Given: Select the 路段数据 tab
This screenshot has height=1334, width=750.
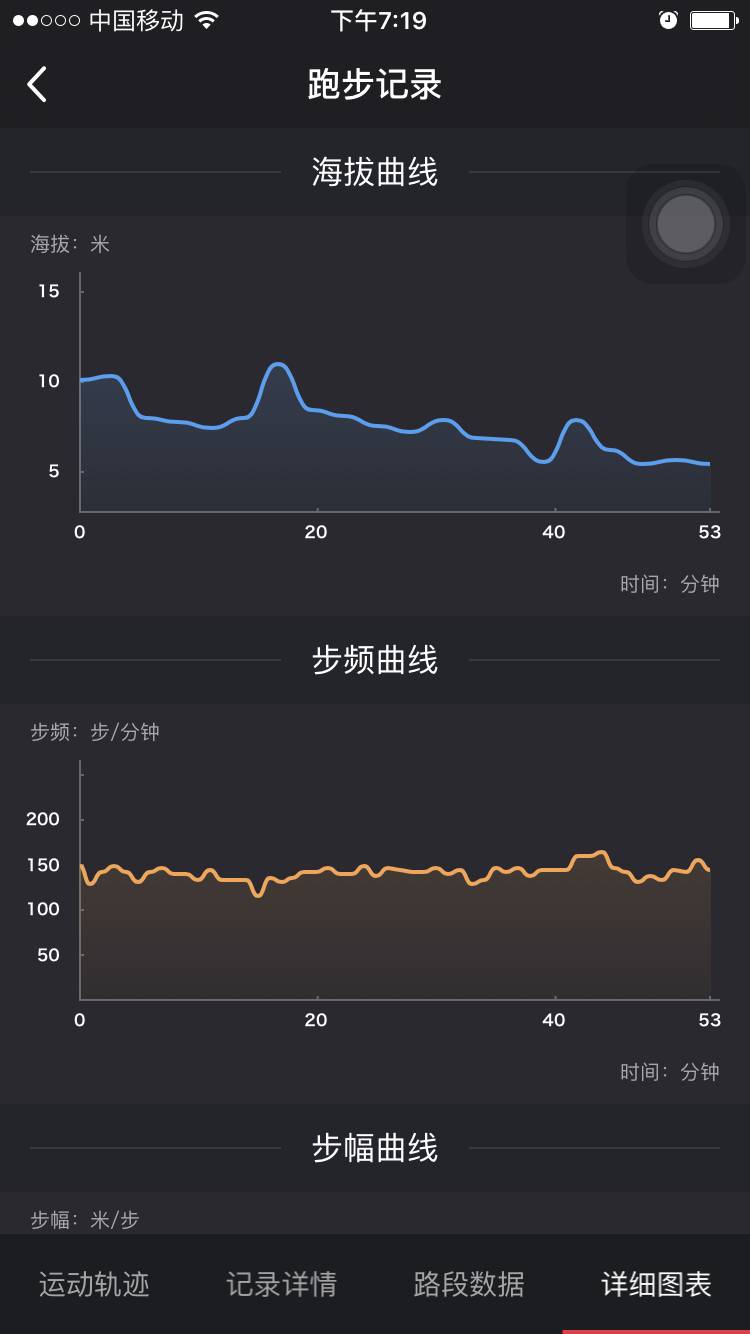Looking at the screenshot, I should 469,1284.
